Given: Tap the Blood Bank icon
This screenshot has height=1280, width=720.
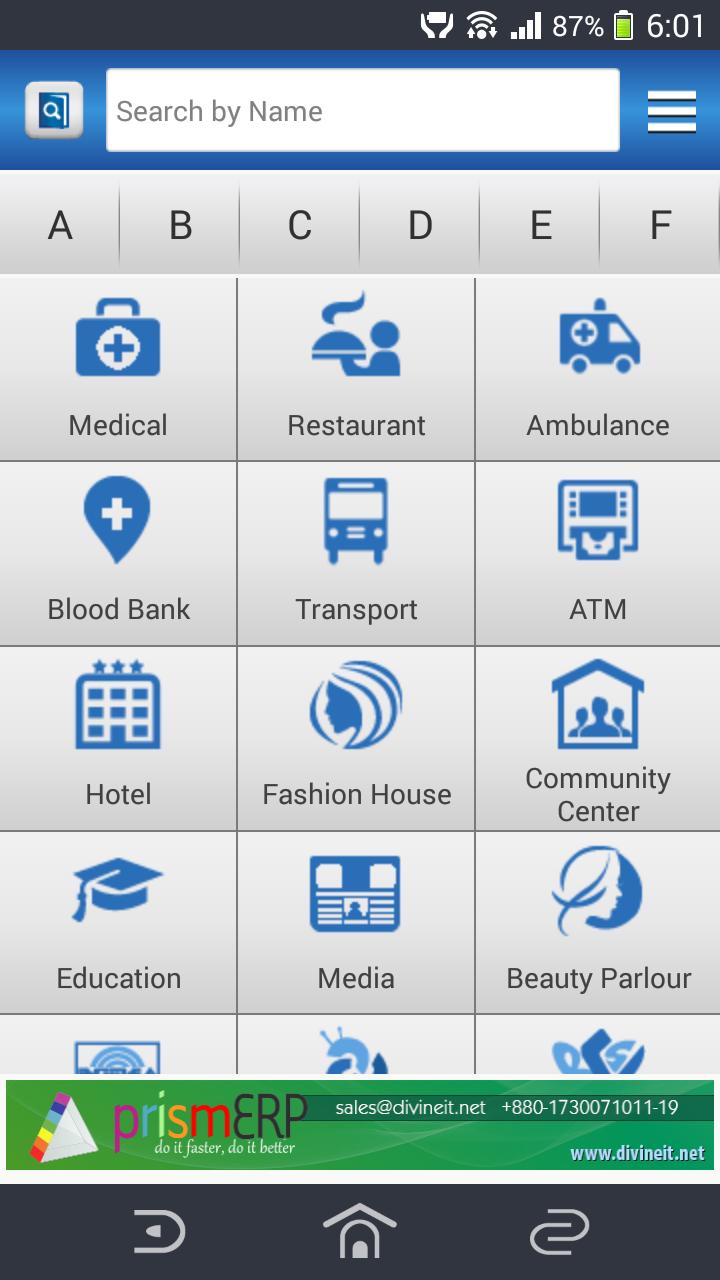Looking at the screenshot, I should point(118,551).
